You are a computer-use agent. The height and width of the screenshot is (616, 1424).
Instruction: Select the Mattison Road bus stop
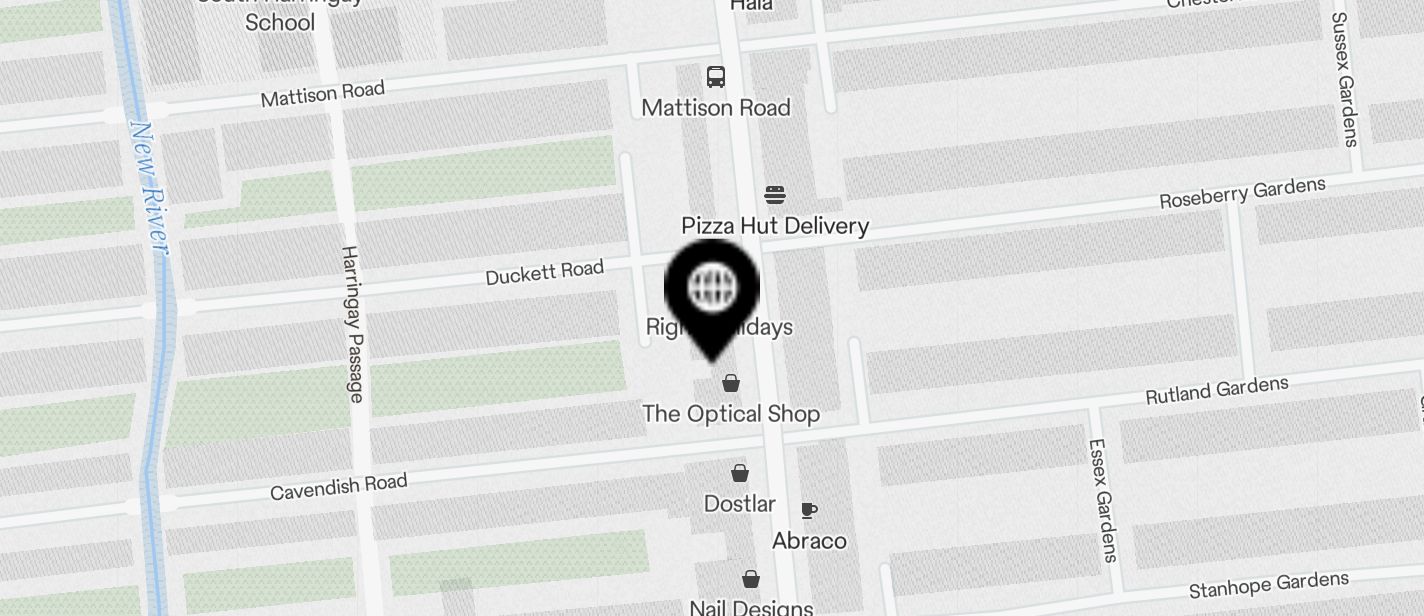[716, 77]
